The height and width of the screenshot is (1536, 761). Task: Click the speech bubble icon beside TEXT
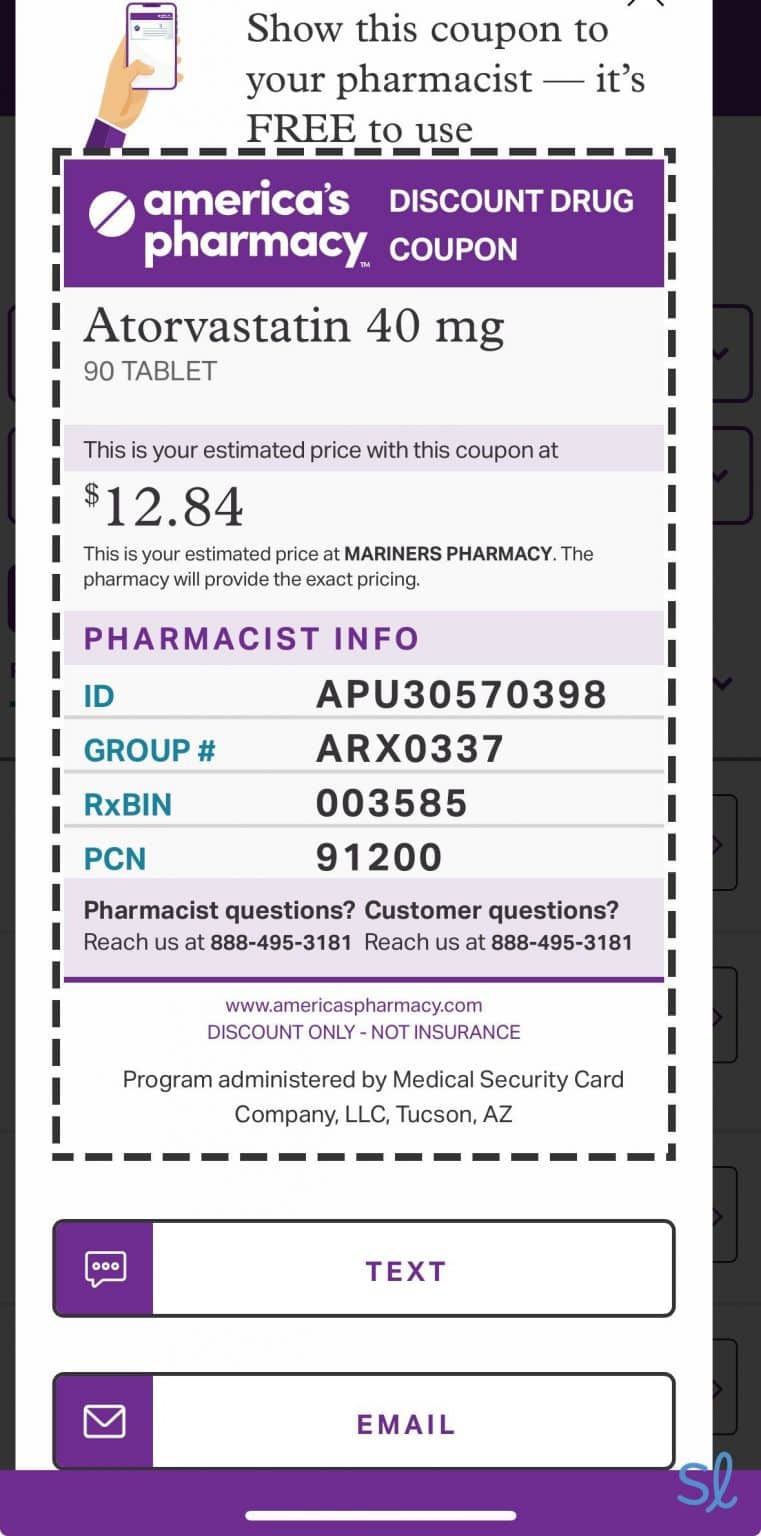click(105, 1269)
